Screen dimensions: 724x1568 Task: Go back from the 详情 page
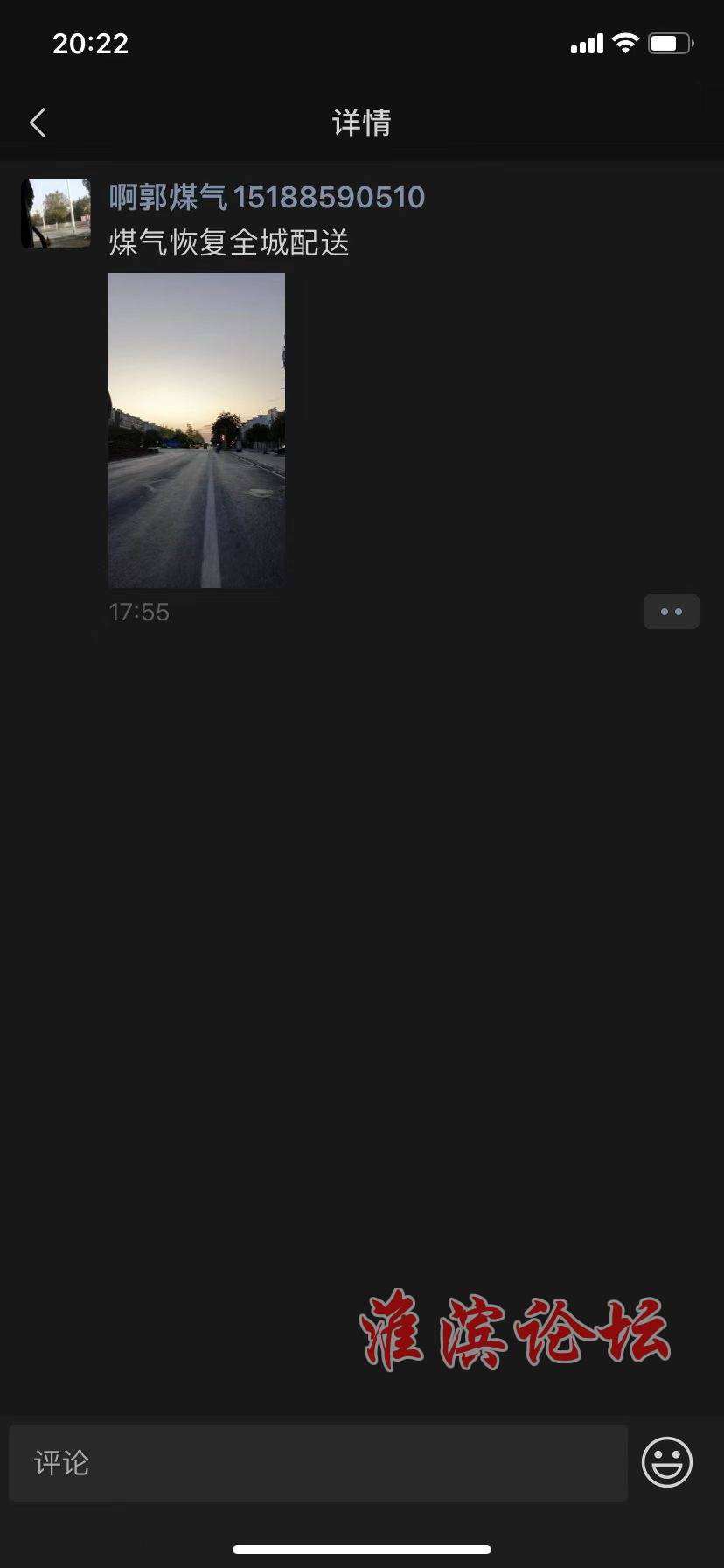38,122
